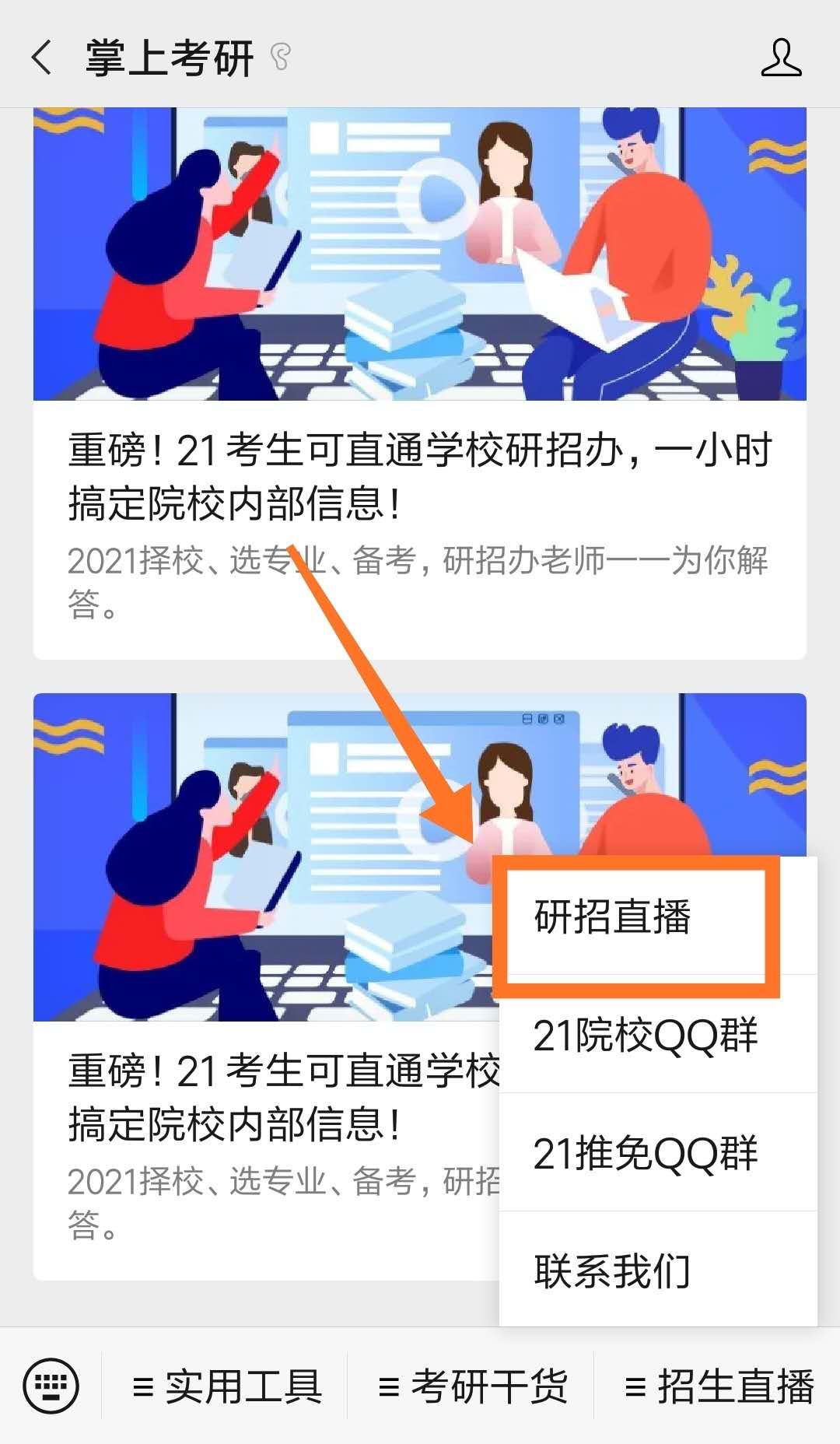Click the top article cover illustration

[420, 257]
